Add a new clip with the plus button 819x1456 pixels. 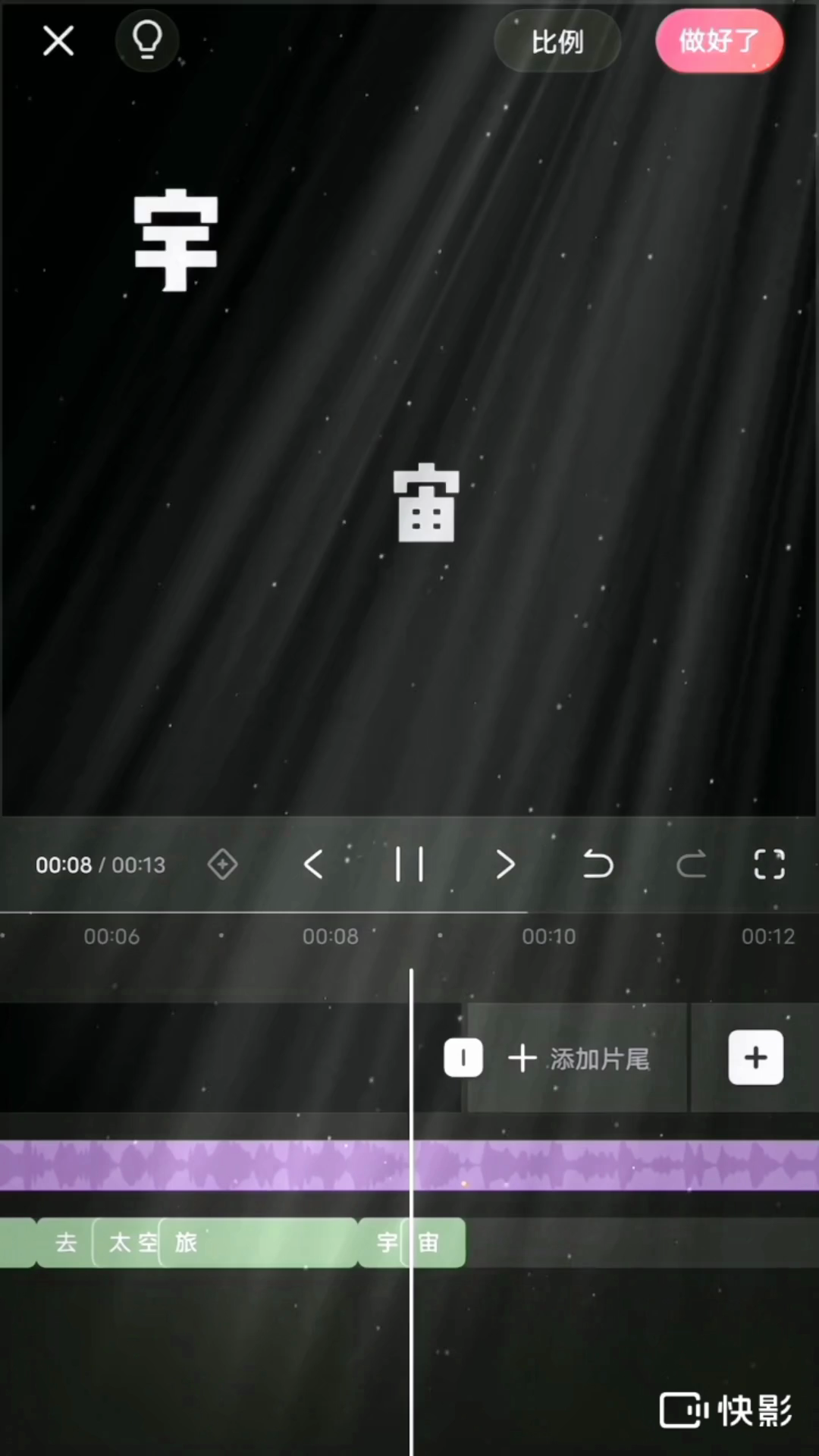755,1058
